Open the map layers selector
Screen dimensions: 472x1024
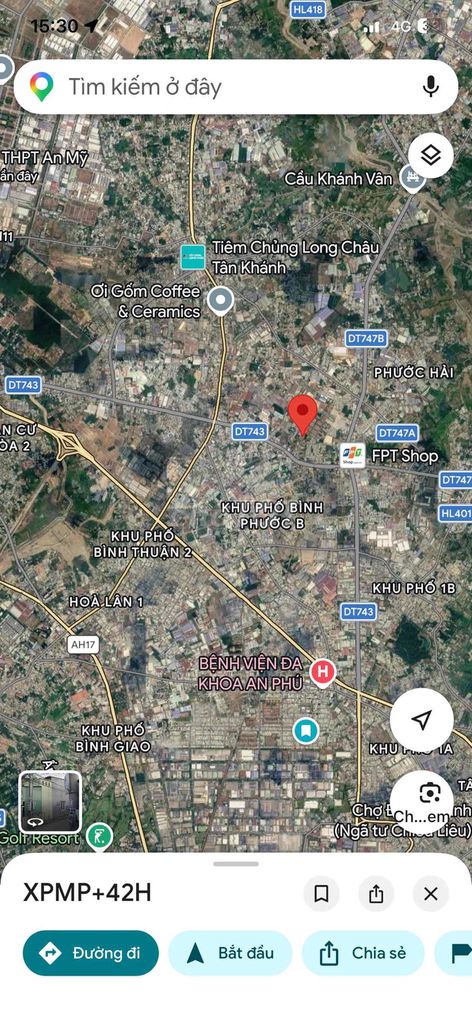431,156
